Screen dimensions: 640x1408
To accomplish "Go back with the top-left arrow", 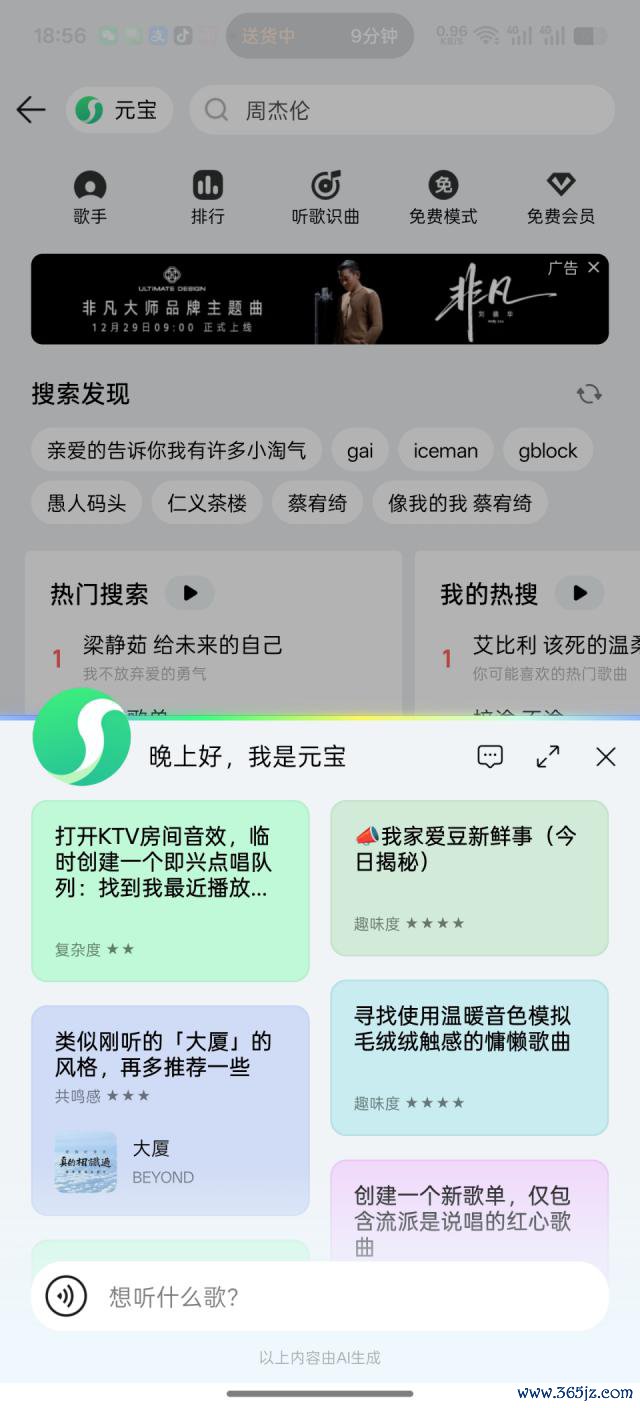I will tap(31, 110).
